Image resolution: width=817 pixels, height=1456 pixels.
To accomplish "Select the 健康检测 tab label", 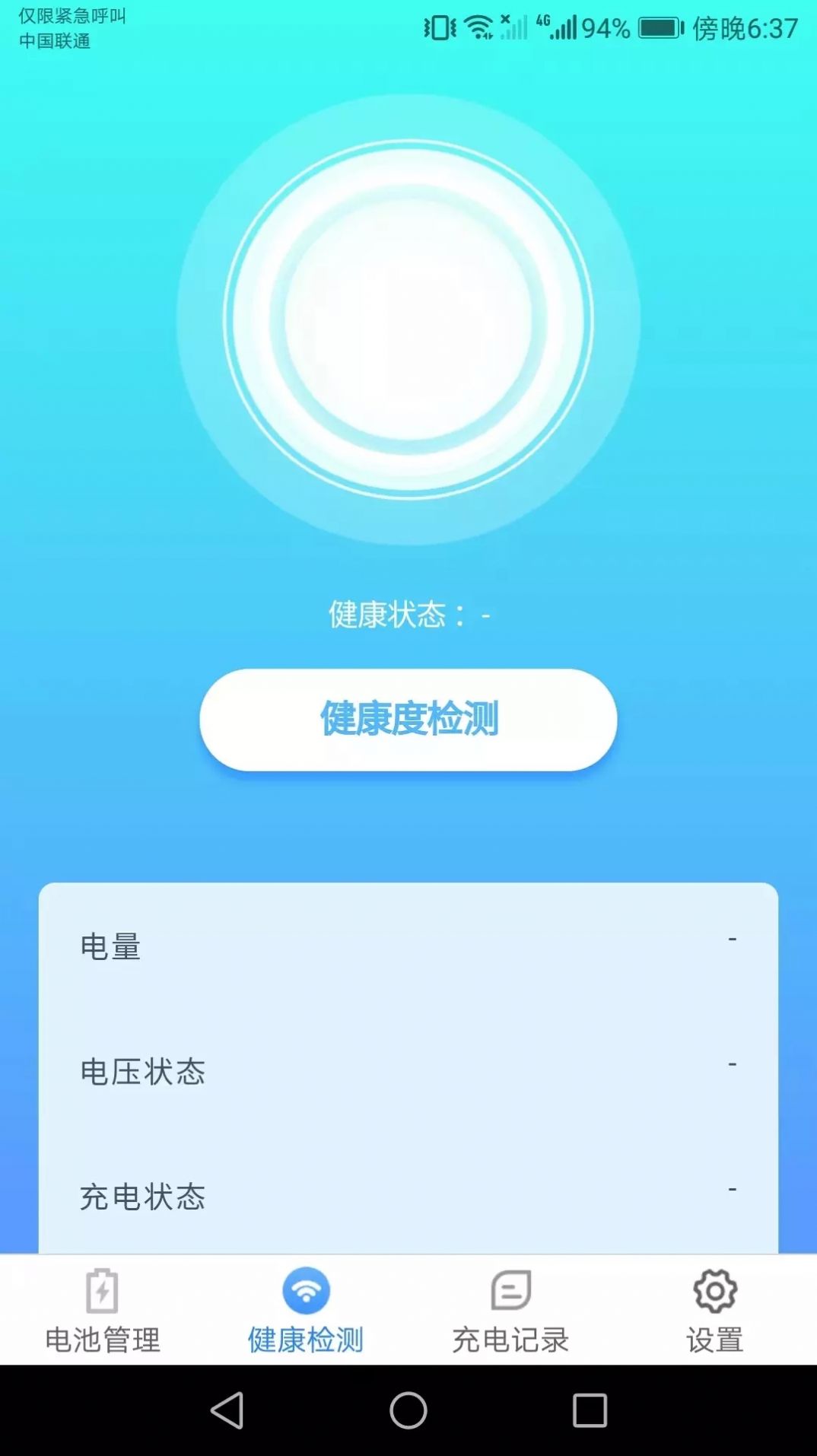I will tap(307, 1339).
